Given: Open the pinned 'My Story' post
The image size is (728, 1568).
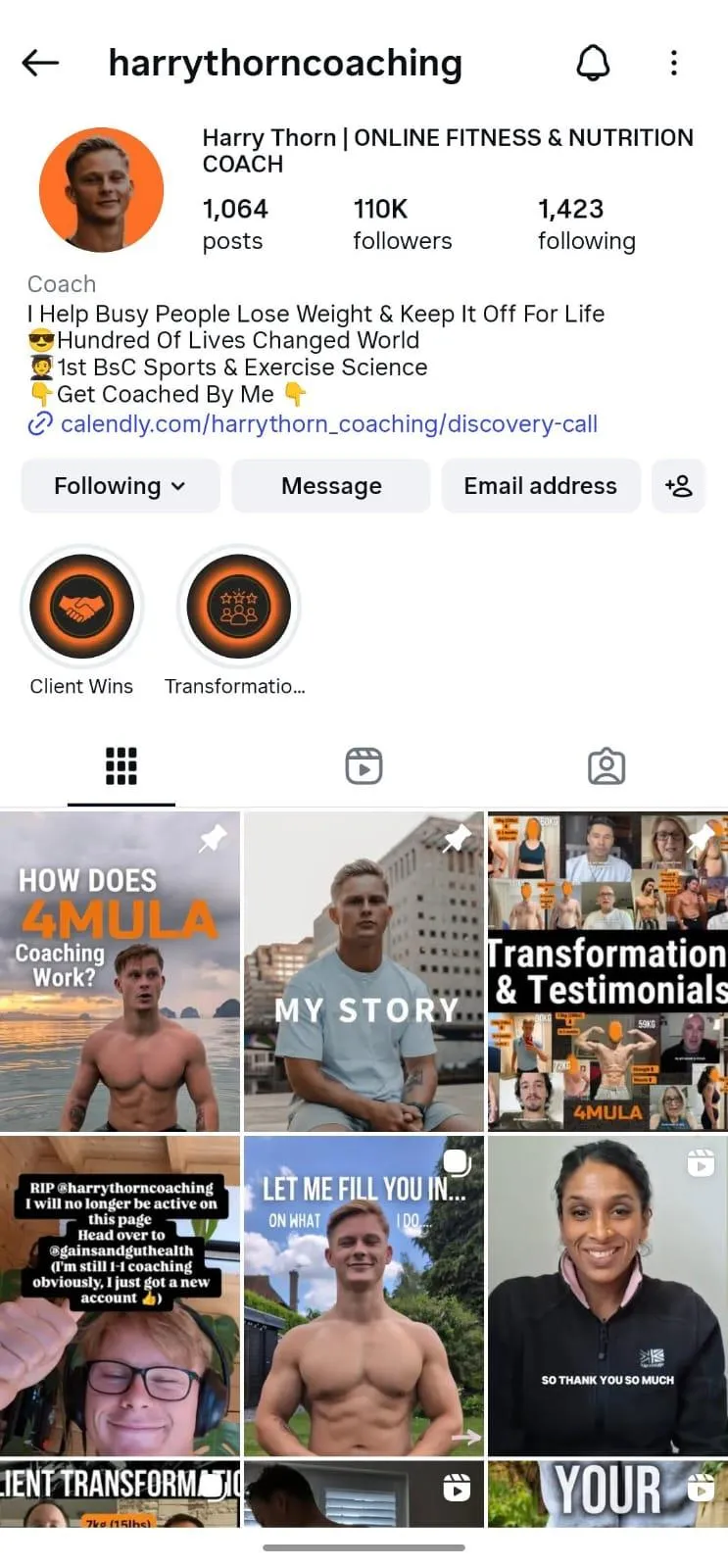Looking at the screenshot, I should click(364, 972).
